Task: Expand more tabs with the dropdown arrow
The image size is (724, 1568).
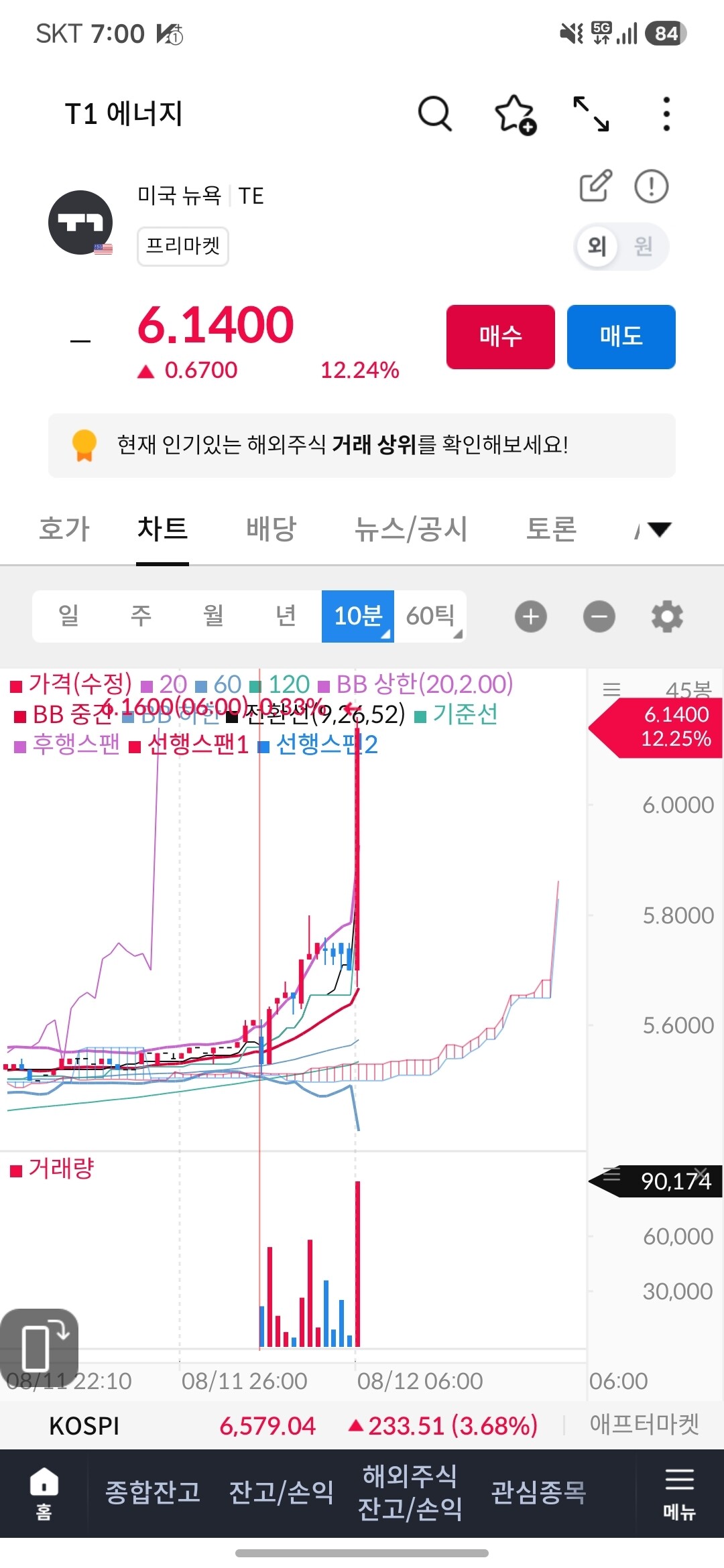Action: [659, 529]
